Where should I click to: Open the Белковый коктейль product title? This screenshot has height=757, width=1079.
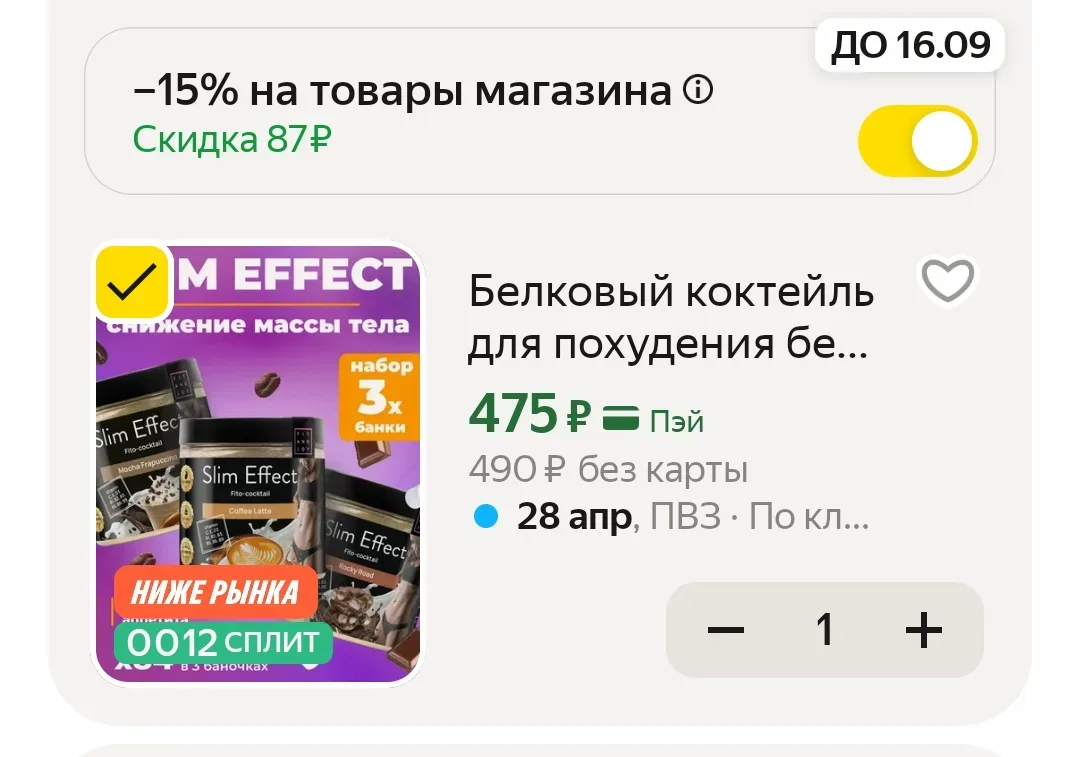pos(670,319)
